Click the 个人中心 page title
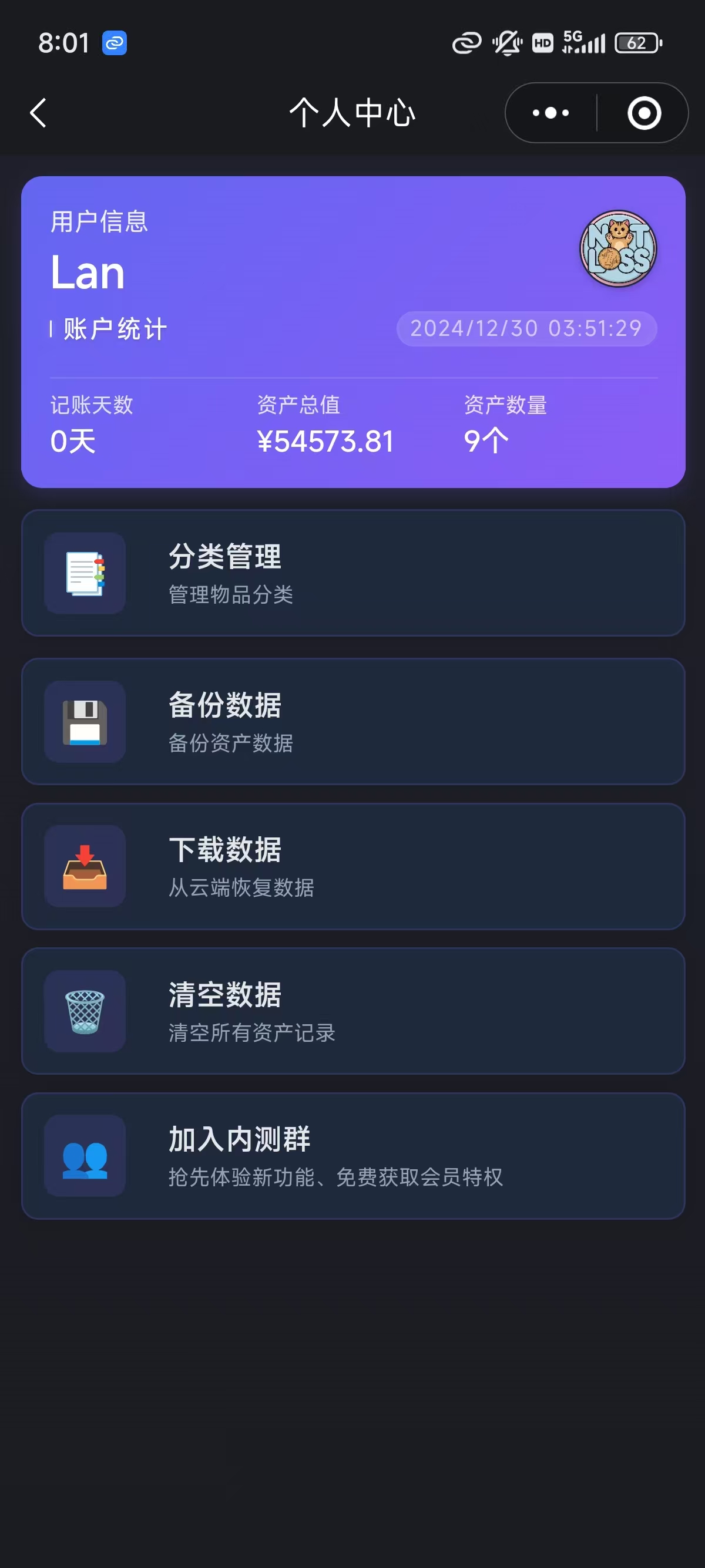Screen dimensions: 705x1568 (x=352, y=113)
